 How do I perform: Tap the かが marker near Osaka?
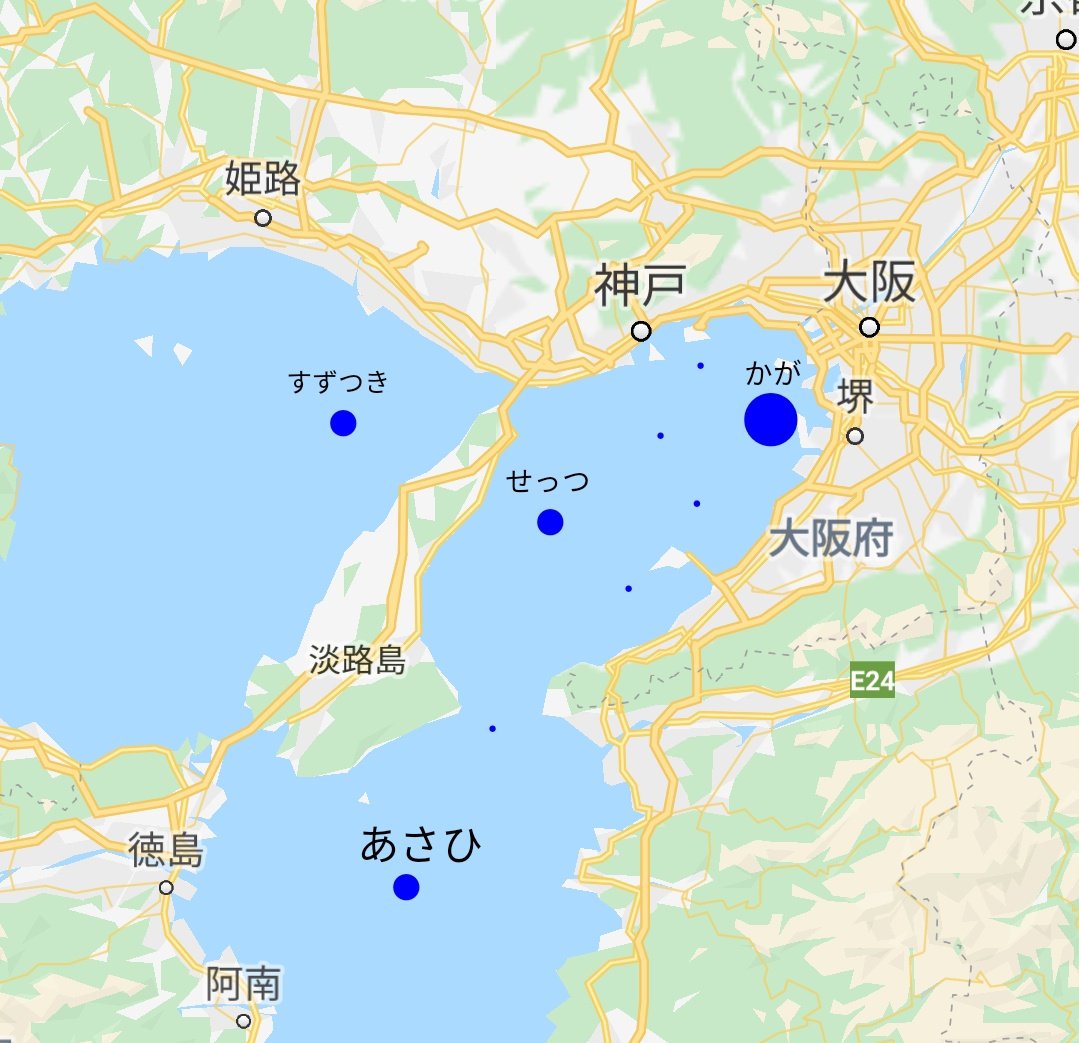(771, 420)
